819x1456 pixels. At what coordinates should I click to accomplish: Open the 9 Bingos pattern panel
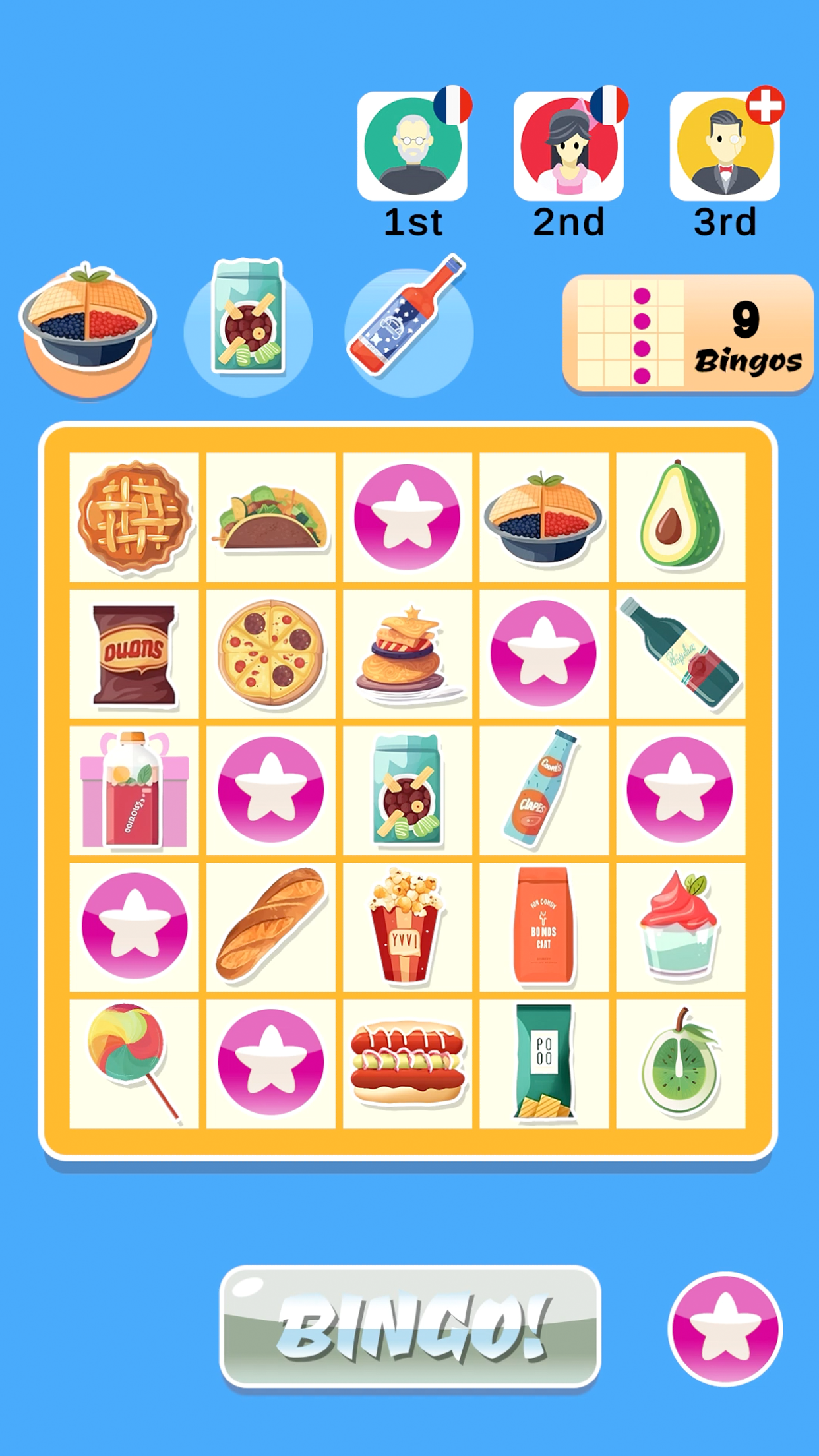pos(688,334)
